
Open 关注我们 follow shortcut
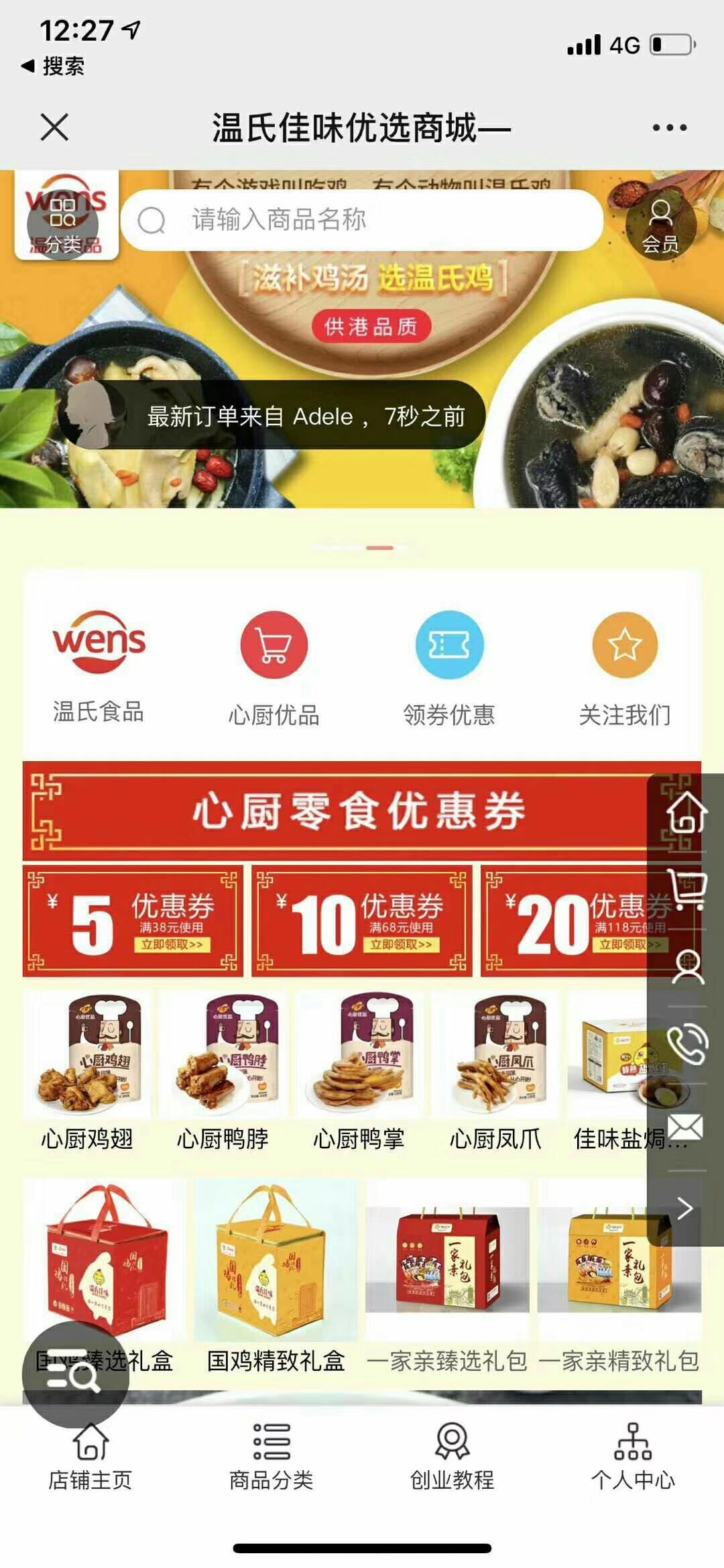625,668
